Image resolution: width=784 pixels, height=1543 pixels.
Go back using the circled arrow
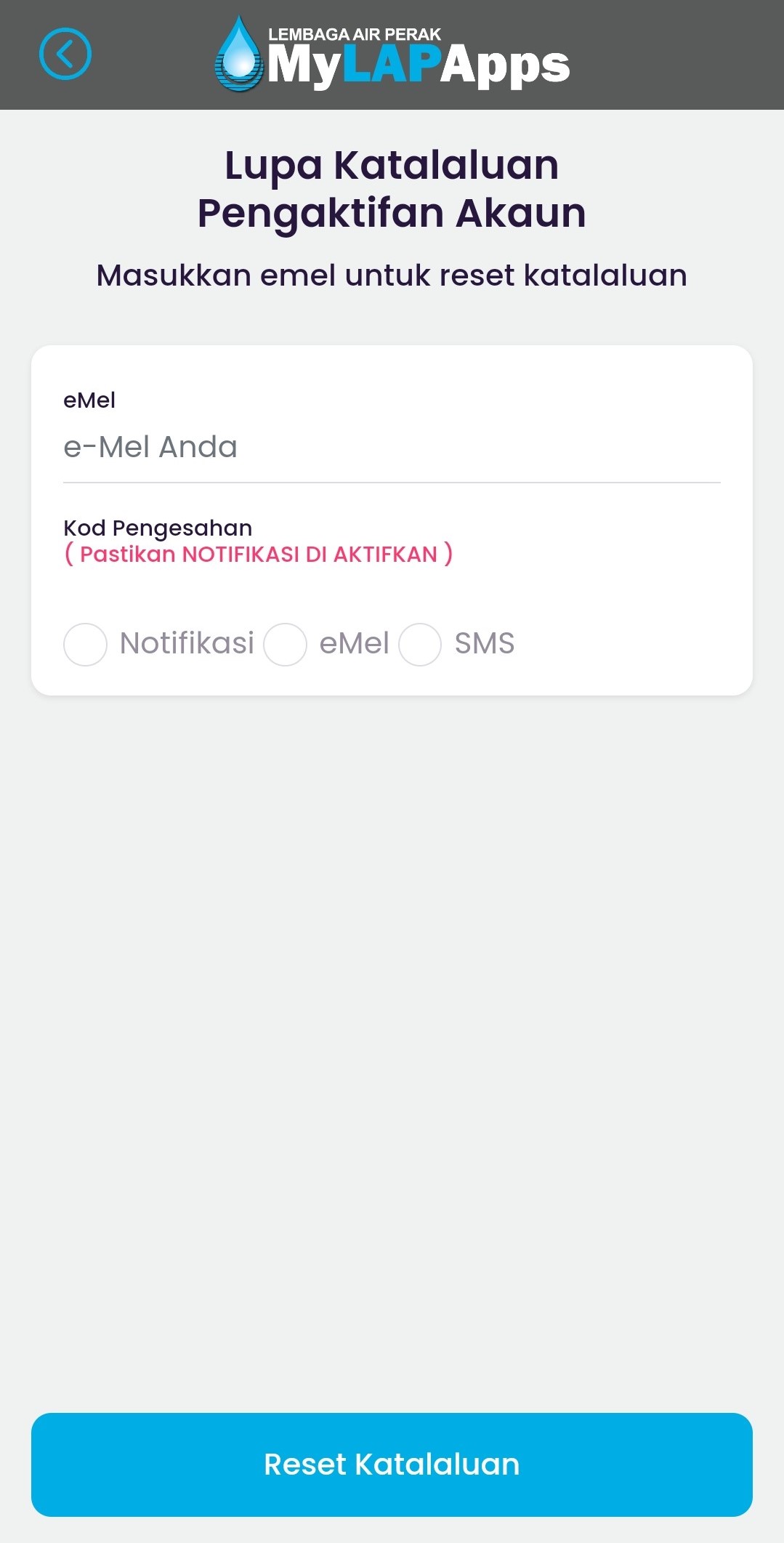65,54
